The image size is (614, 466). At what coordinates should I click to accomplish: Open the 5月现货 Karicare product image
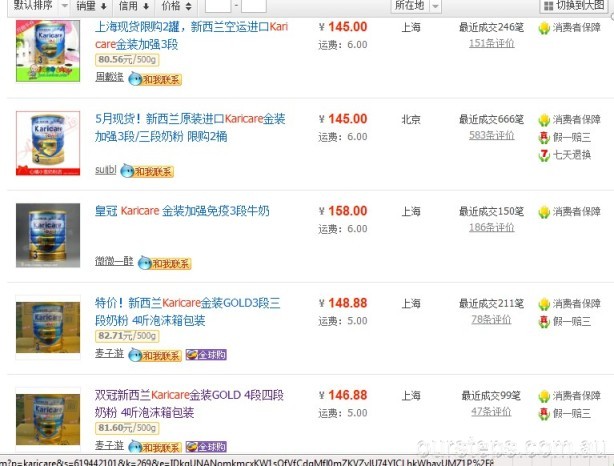48,143
